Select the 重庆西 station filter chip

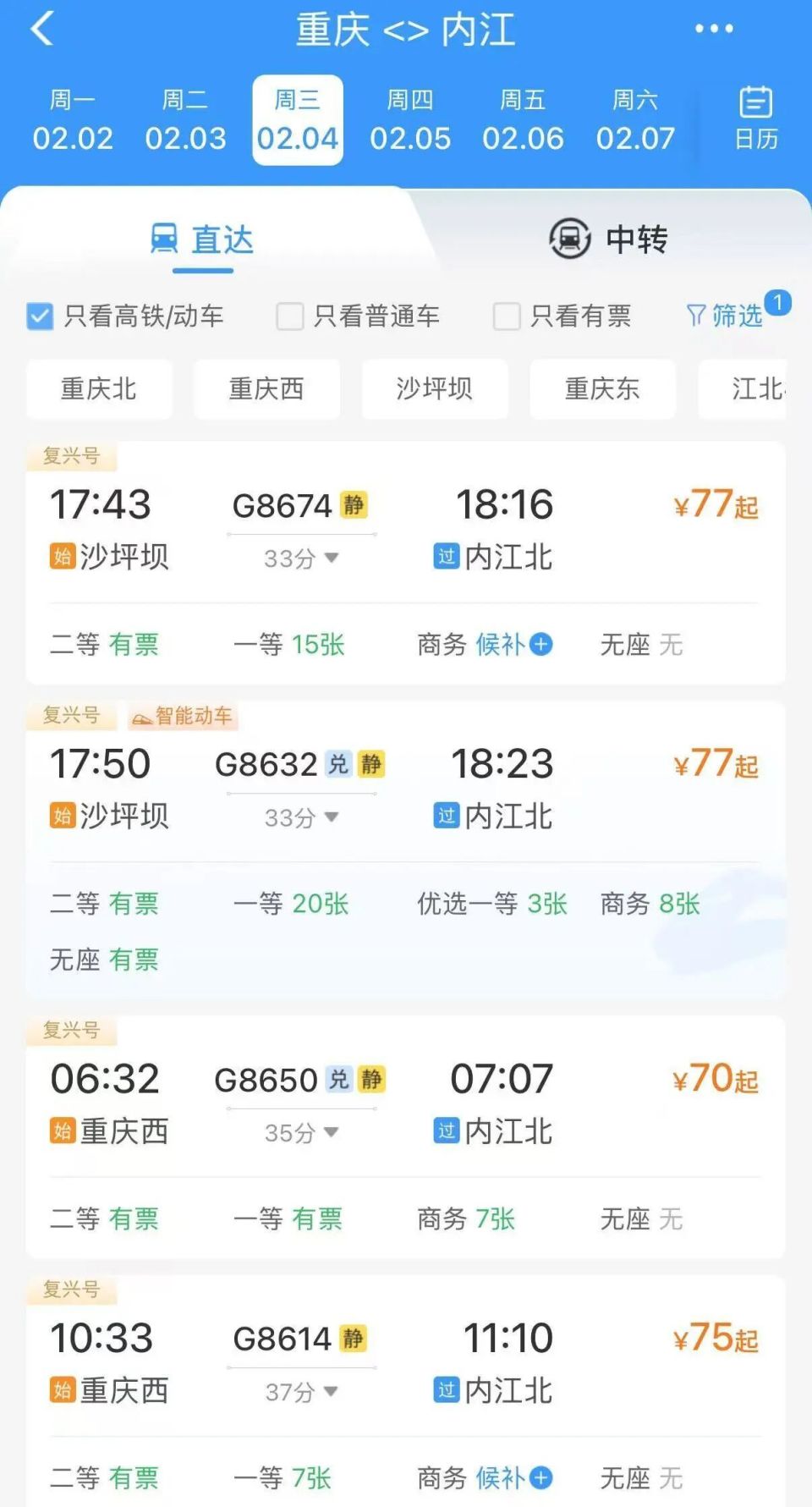click(266, 389)
